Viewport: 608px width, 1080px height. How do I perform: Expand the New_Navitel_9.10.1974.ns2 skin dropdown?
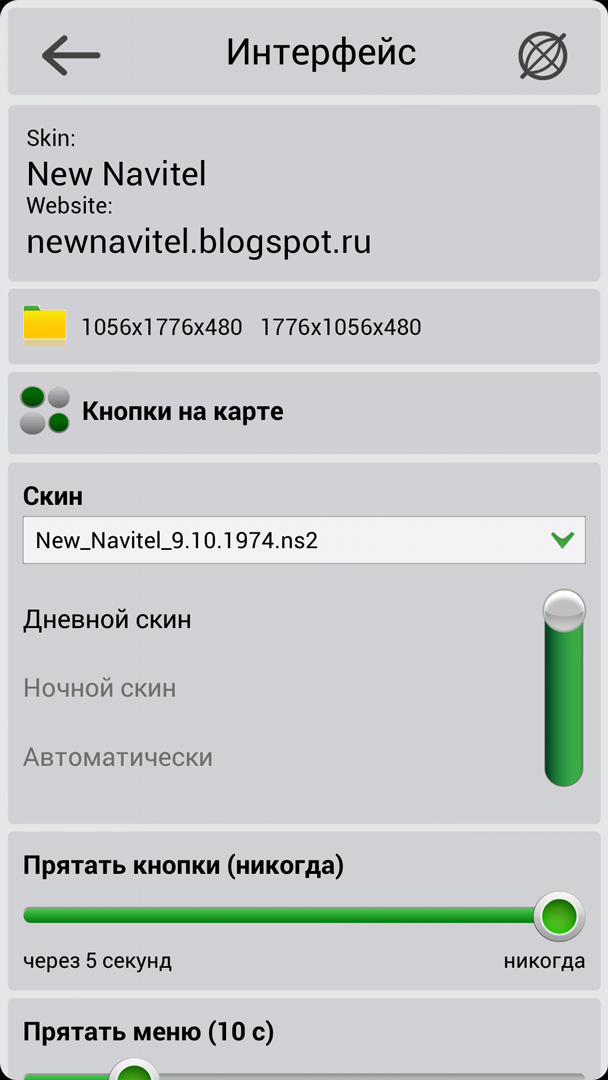click(304, 540)
